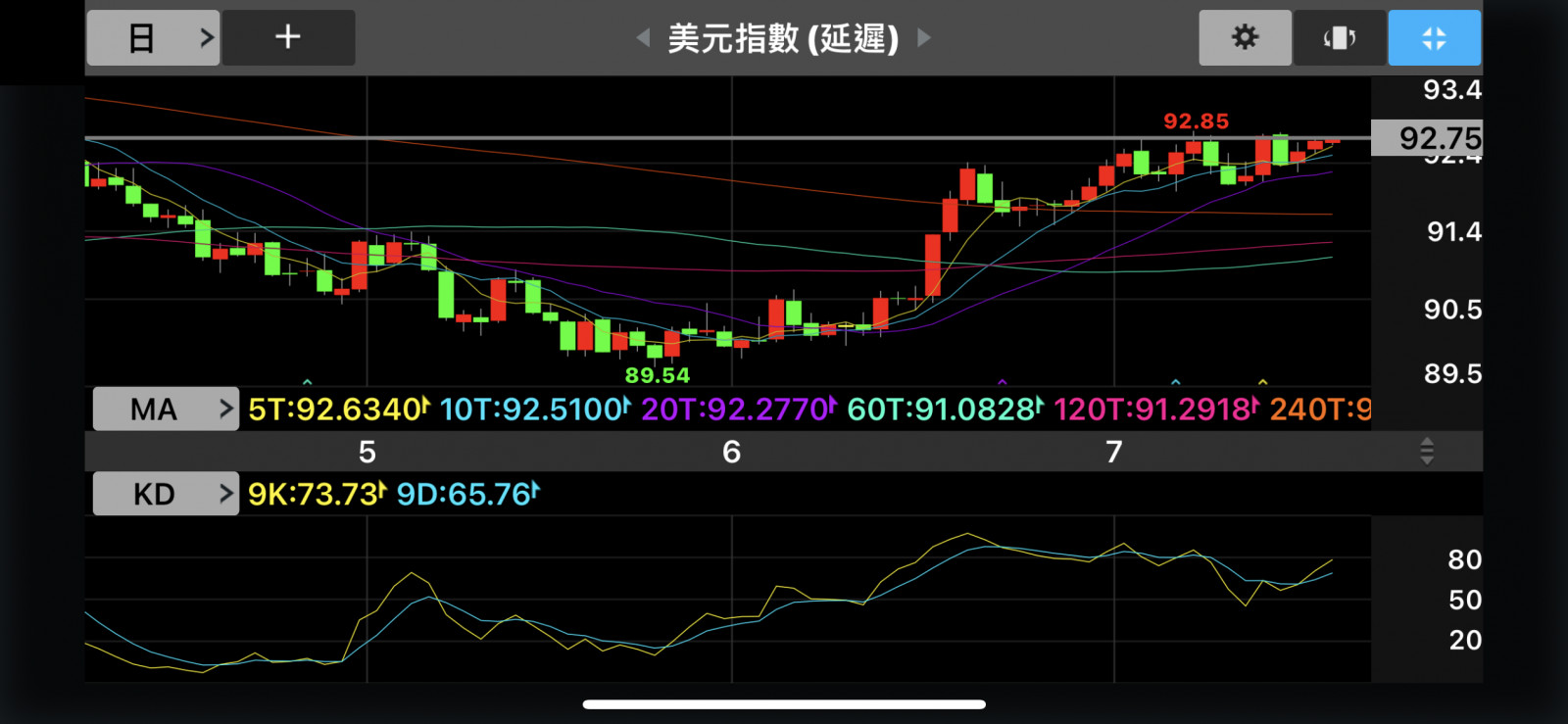Viewport: 1568px width, 724px height.
Task: Go to the next symbol with right arrow
Action: (923, 38)
